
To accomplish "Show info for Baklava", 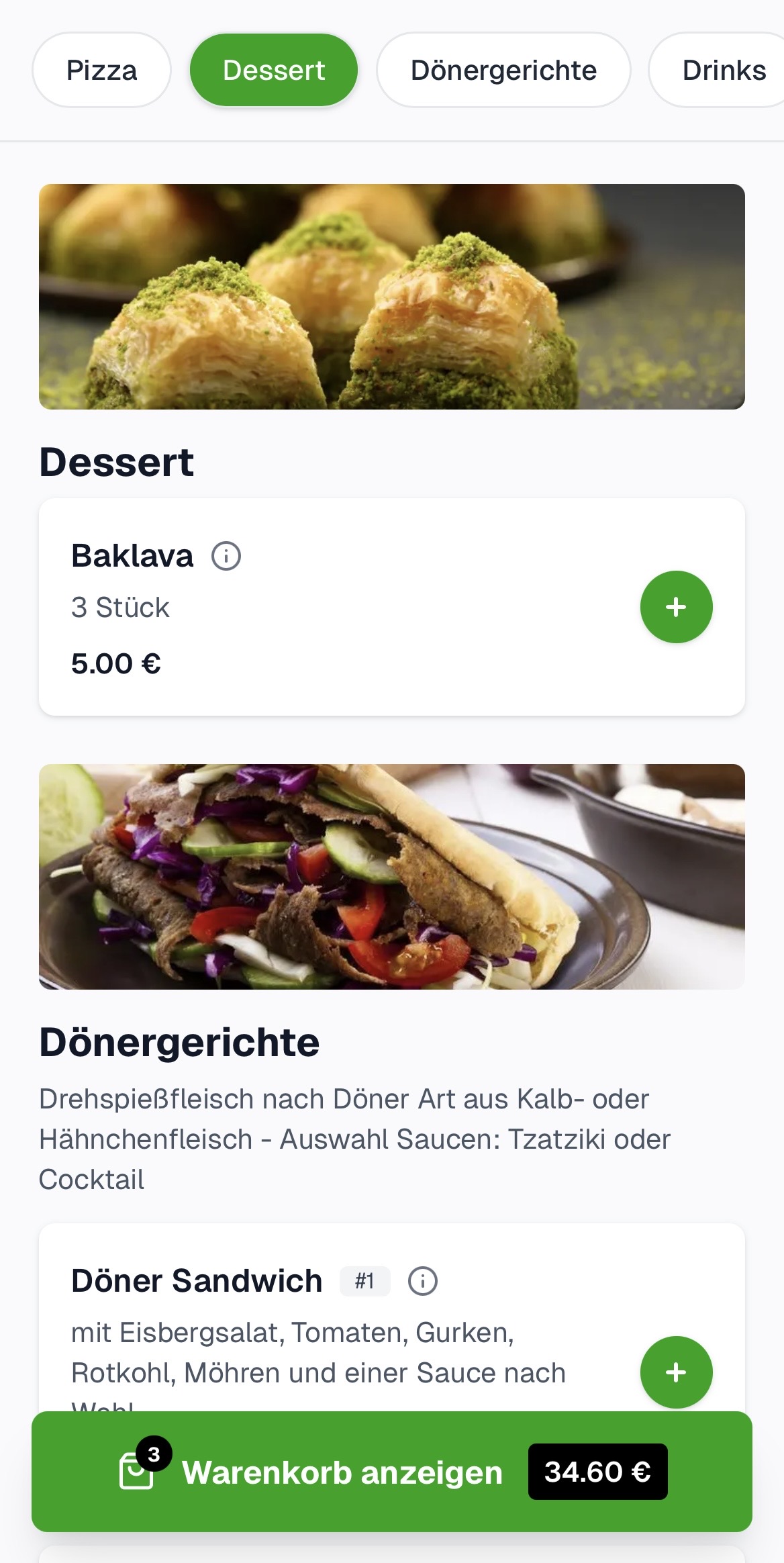I will (226, 556).
